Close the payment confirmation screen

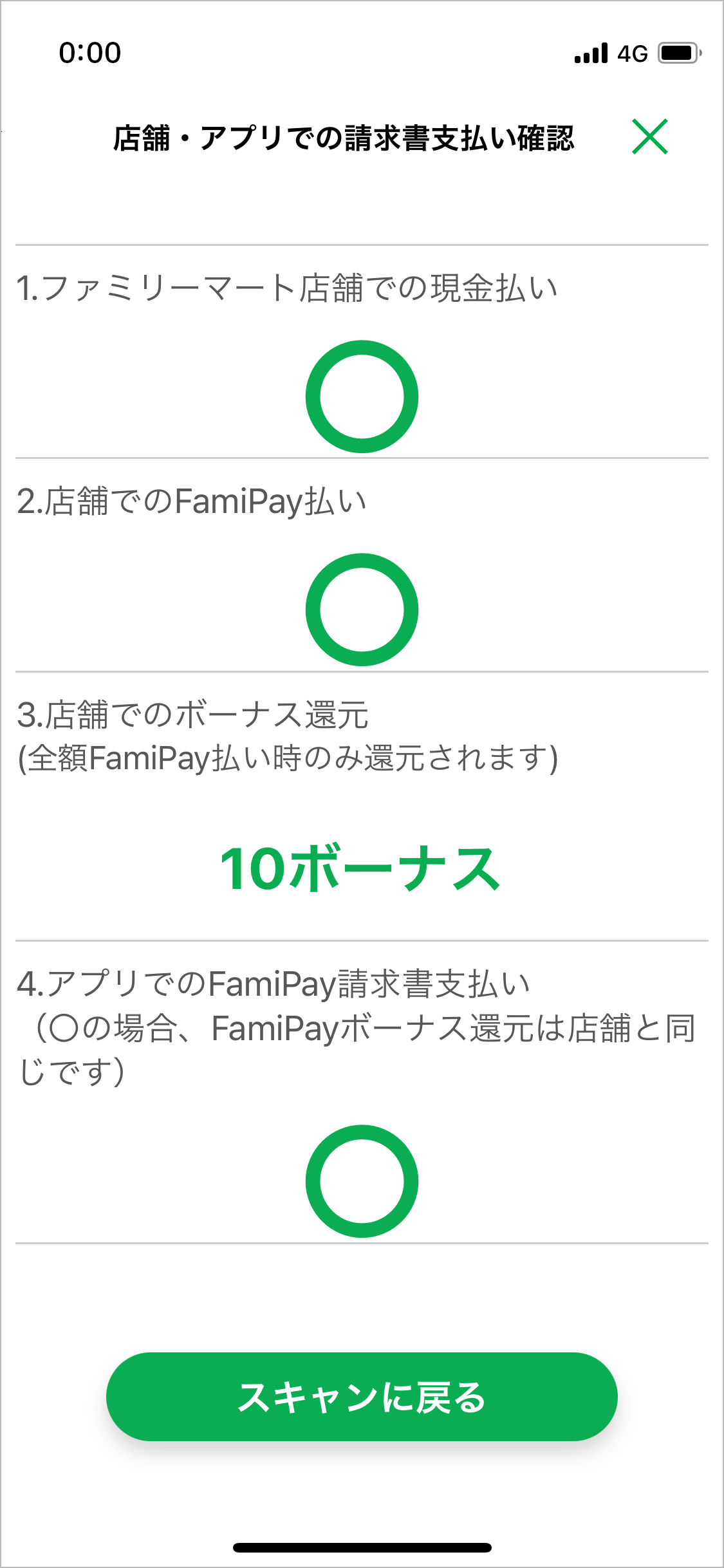coord(650,136)
